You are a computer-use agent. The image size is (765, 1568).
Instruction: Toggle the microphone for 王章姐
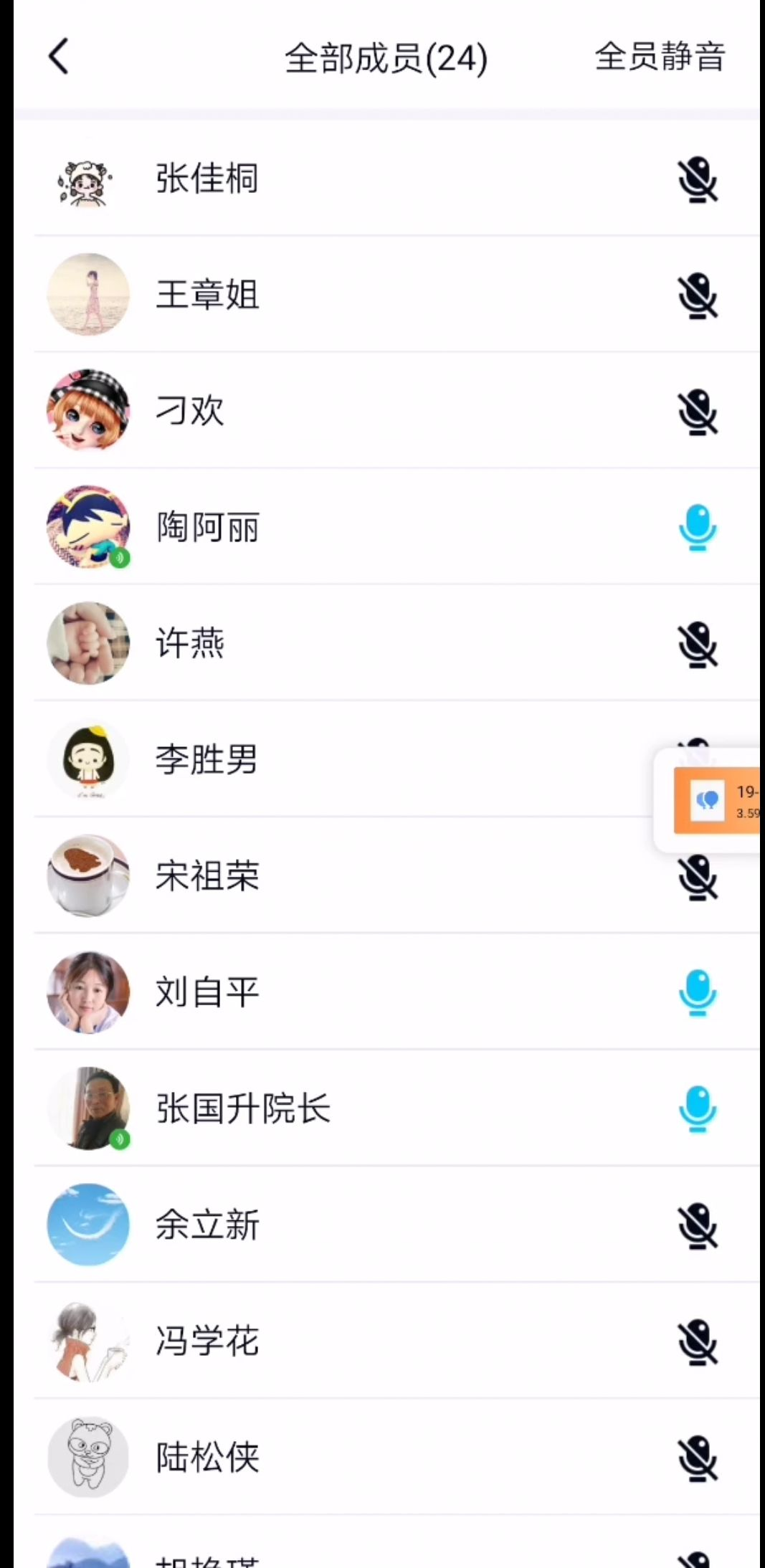coord(697,295)
